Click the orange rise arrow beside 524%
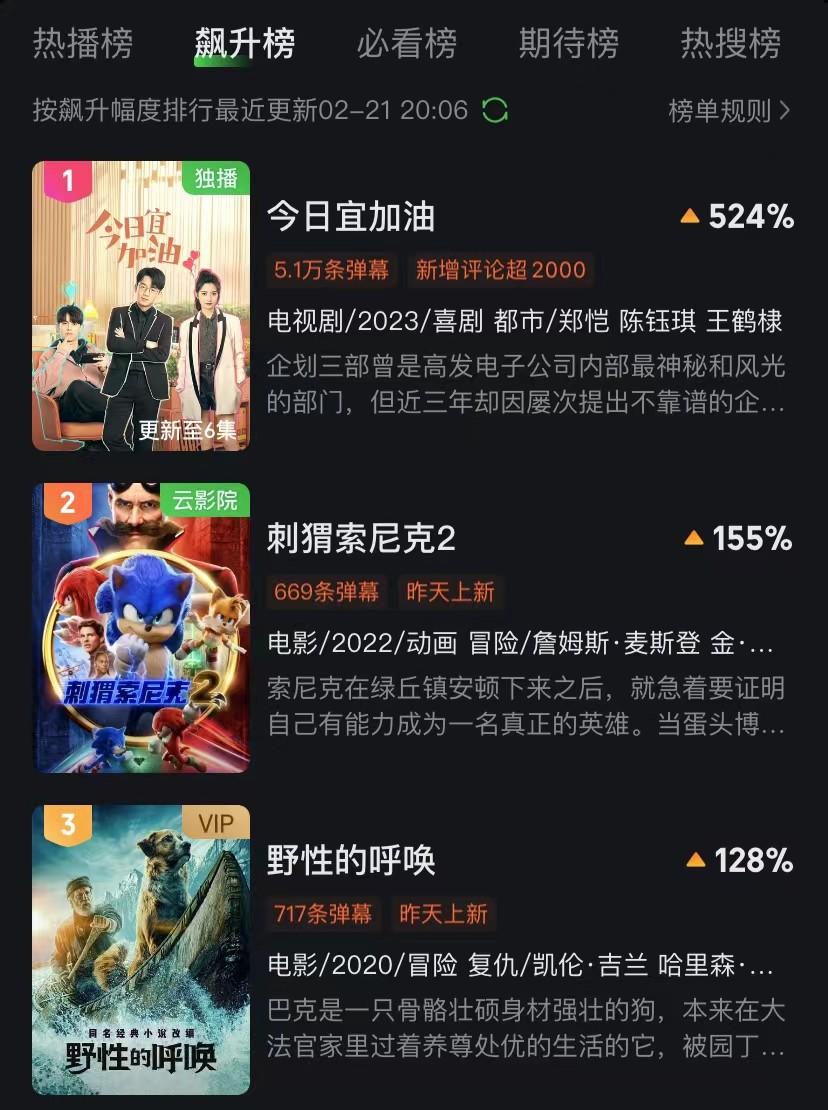 click(692, 214)
